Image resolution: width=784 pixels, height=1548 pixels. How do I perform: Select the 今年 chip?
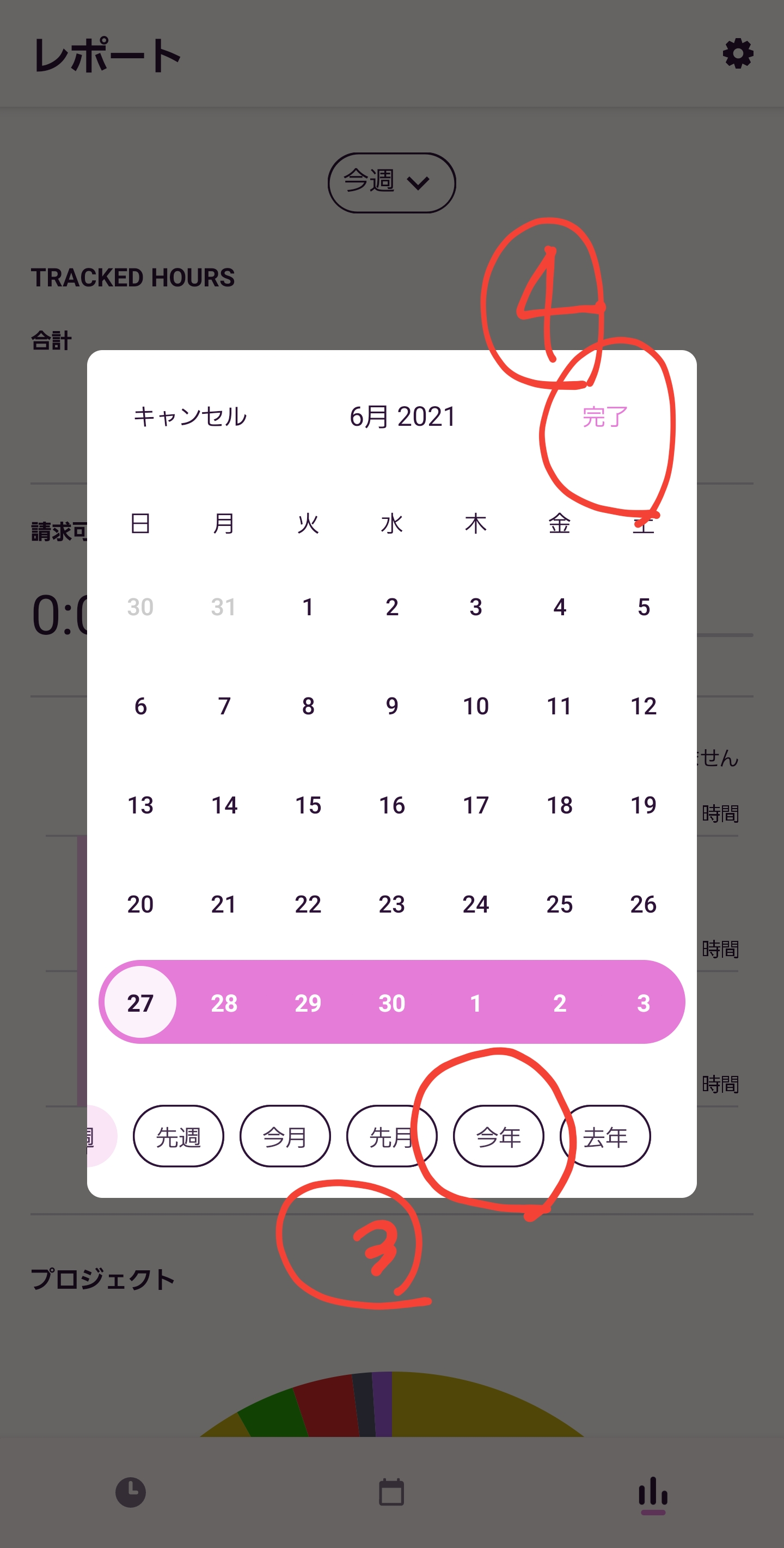click(498, 1136)
